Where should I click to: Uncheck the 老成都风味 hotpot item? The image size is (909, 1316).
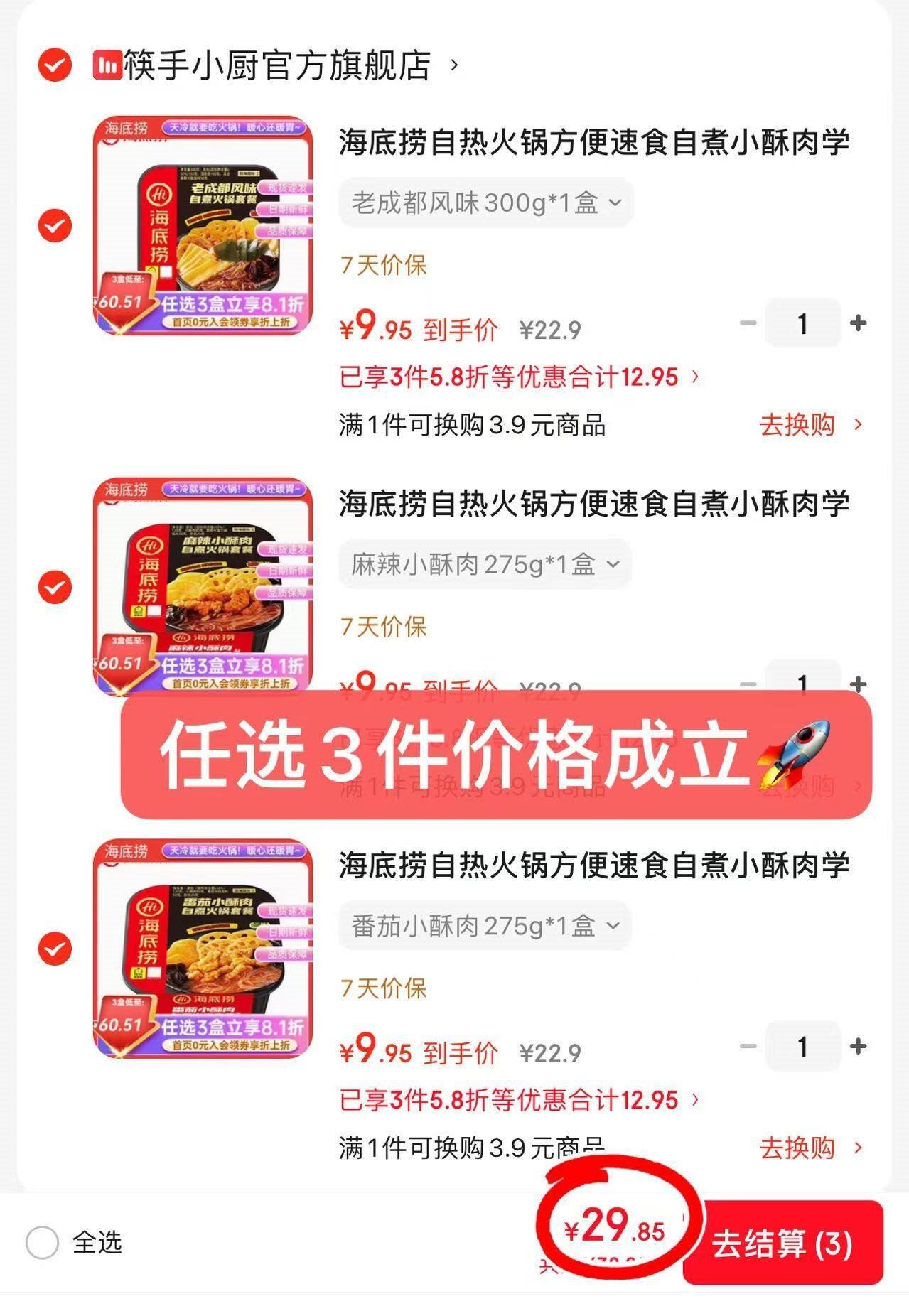click(x=55, y=226)
